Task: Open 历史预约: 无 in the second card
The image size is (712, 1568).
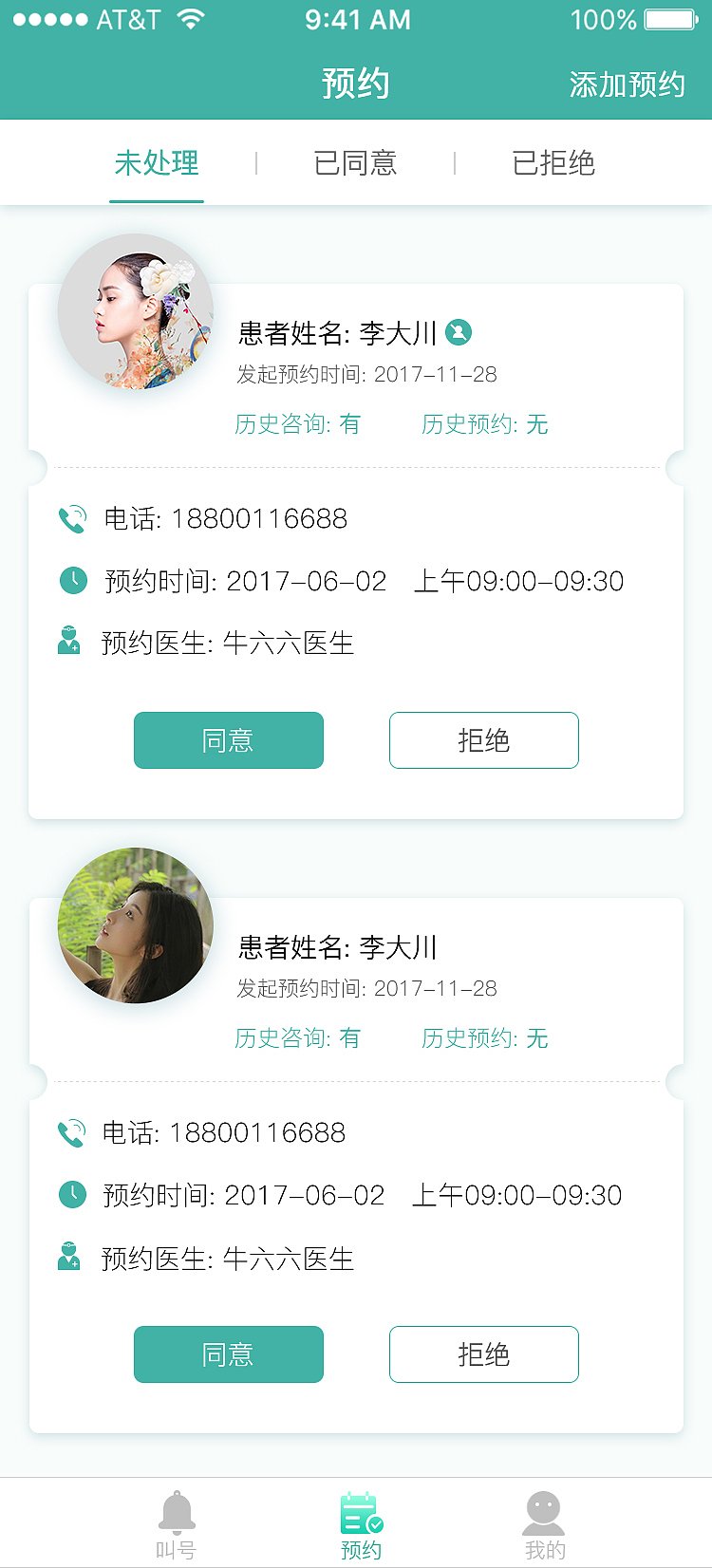Action: coord(485,1038)
